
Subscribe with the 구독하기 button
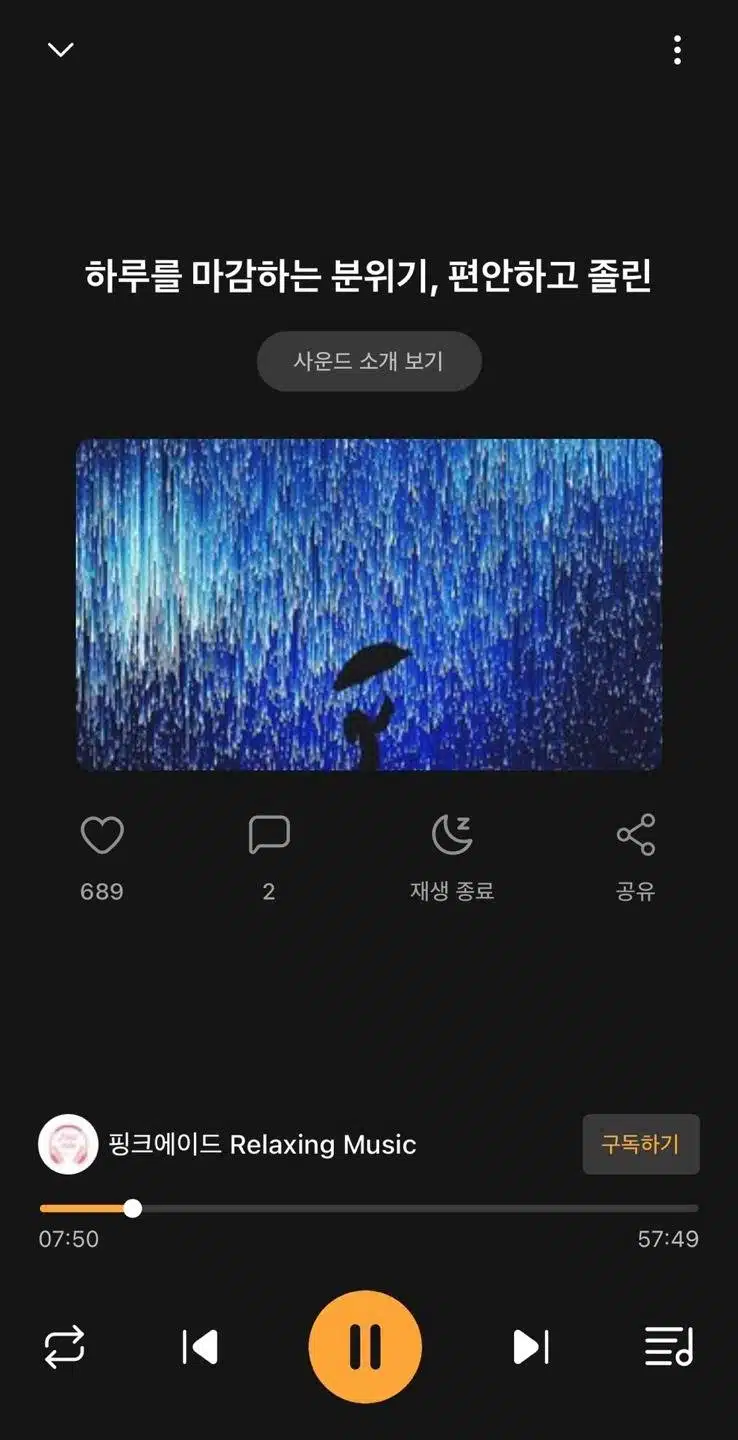click(x=641, y=1144)
